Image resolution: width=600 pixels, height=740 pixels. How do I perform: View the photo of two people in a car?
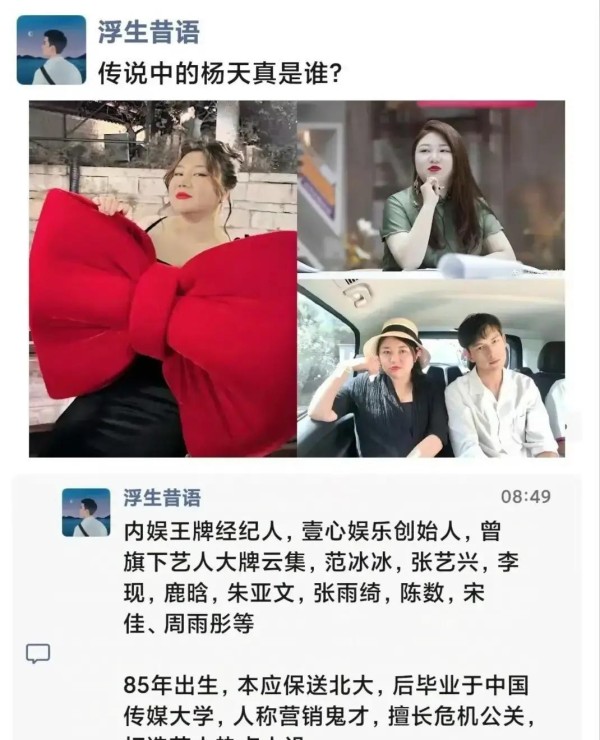pos(431,368)
